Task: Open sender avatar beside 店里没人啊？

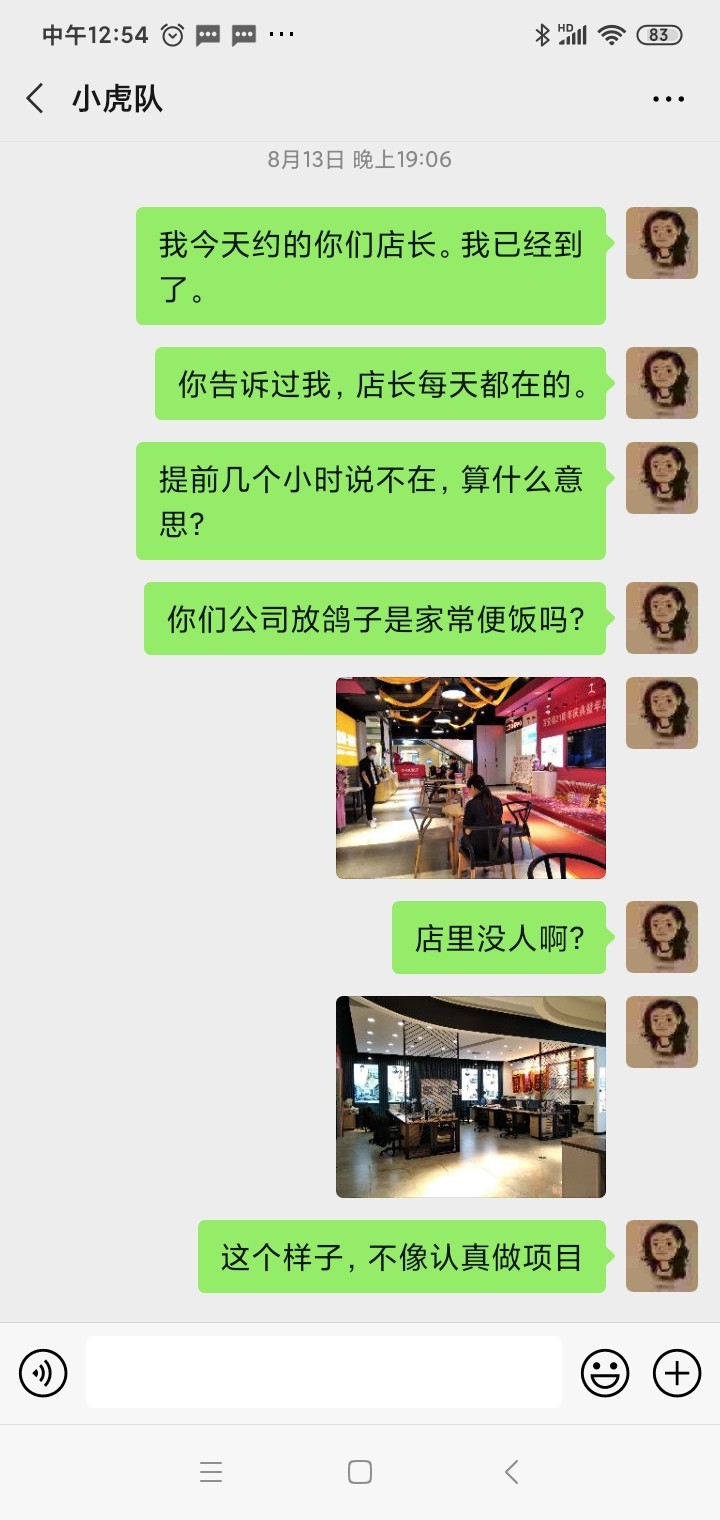Action: (x=661, y=937)
